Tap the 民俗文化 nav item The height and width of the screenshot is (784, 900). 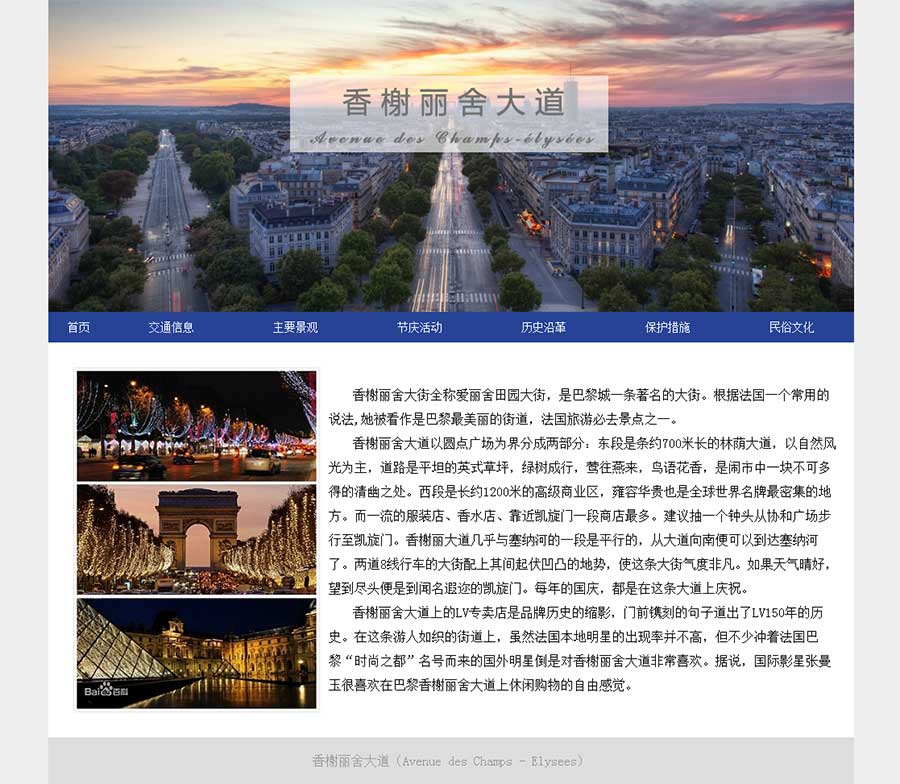[x=791, y=327]
